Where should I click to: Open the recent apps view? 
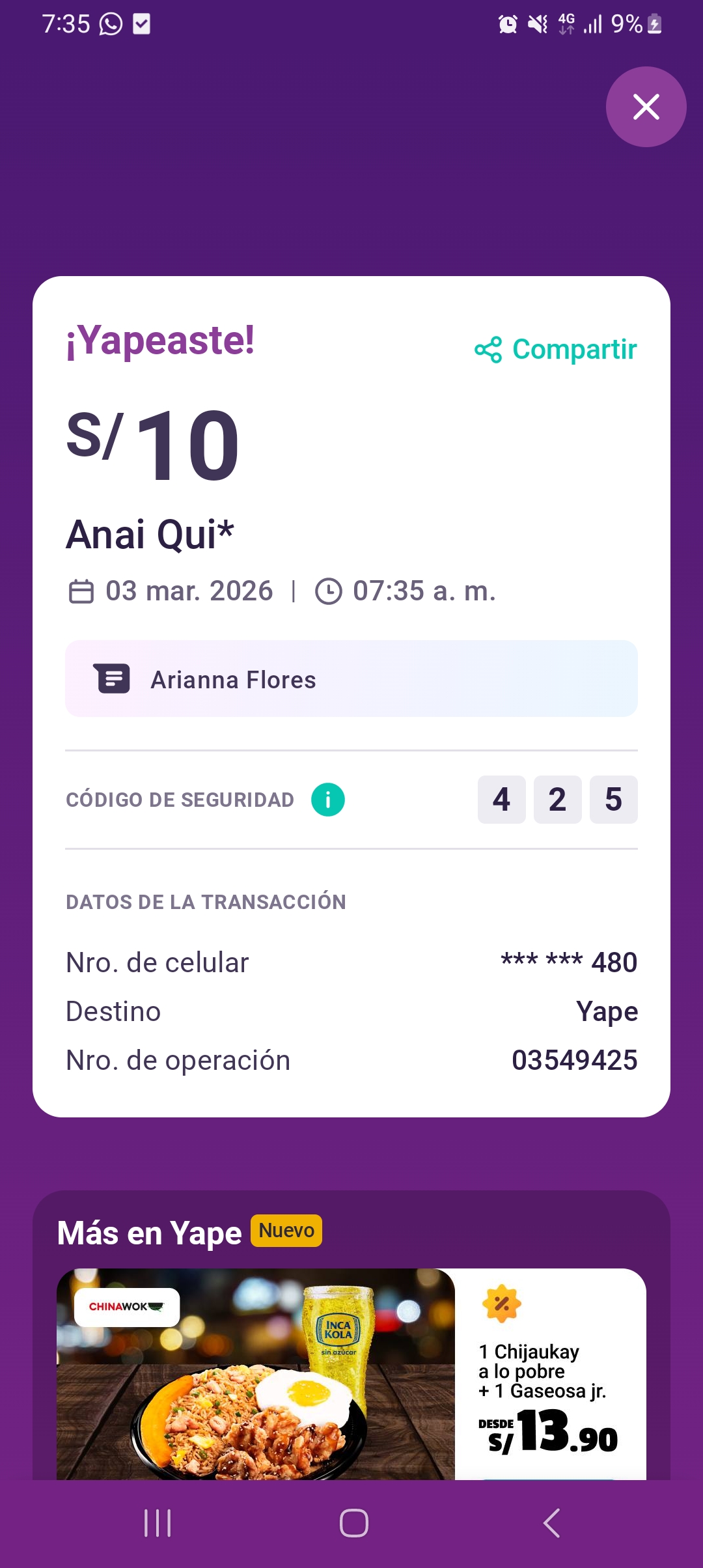[x=158, y=1523]
